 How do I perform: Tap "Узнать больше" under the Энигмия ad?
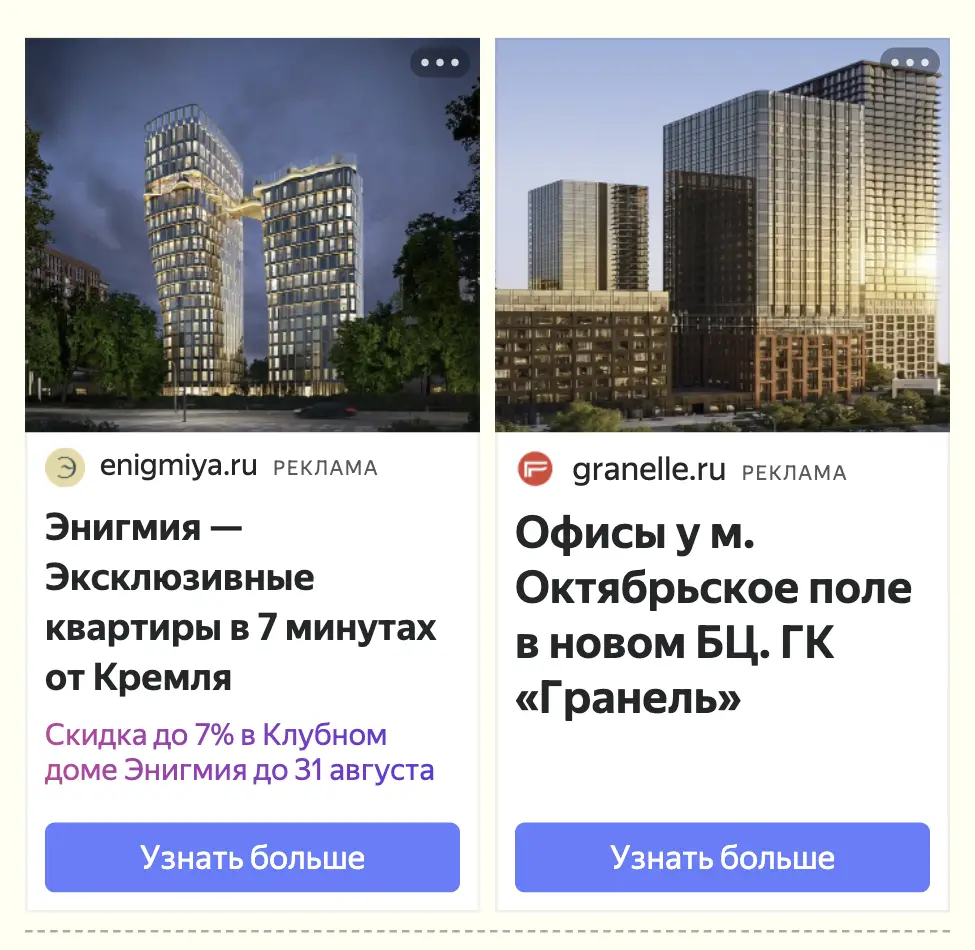coord(252,857)
